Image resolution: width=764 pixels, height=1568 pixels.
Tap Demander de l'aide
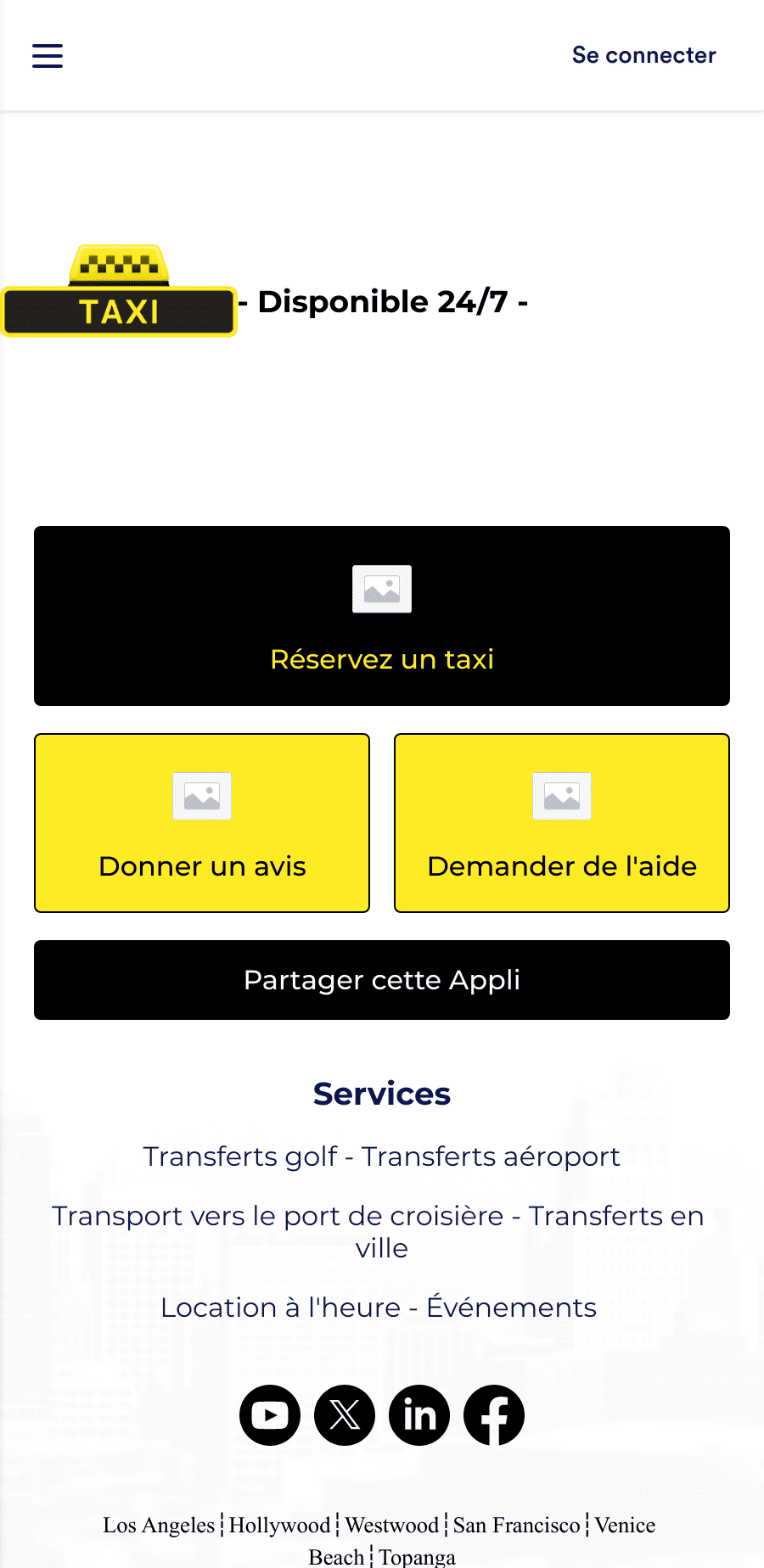click(562, 823)
